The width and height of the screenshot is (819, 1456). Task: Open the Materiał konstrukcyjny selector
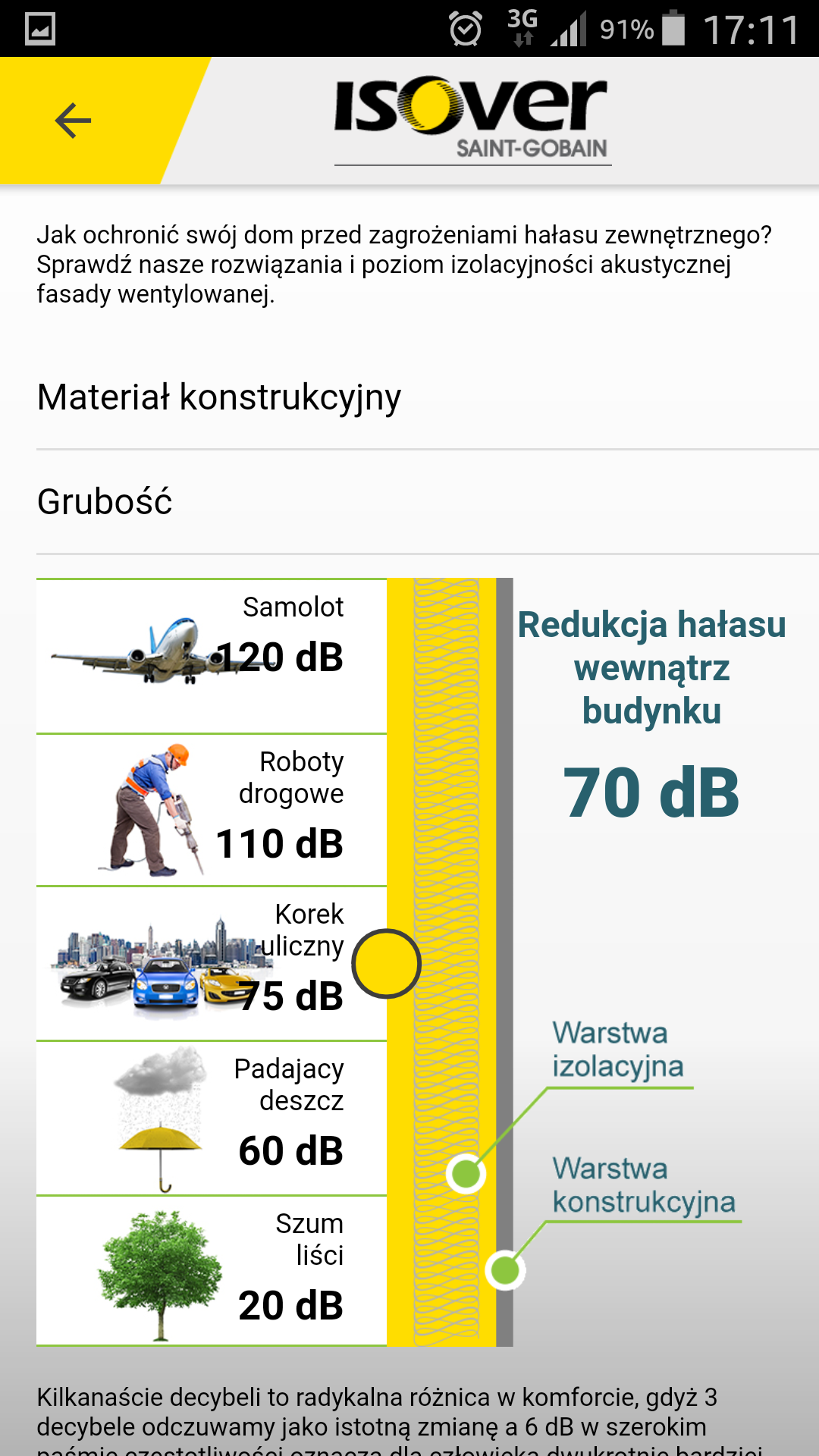(409, 397)
